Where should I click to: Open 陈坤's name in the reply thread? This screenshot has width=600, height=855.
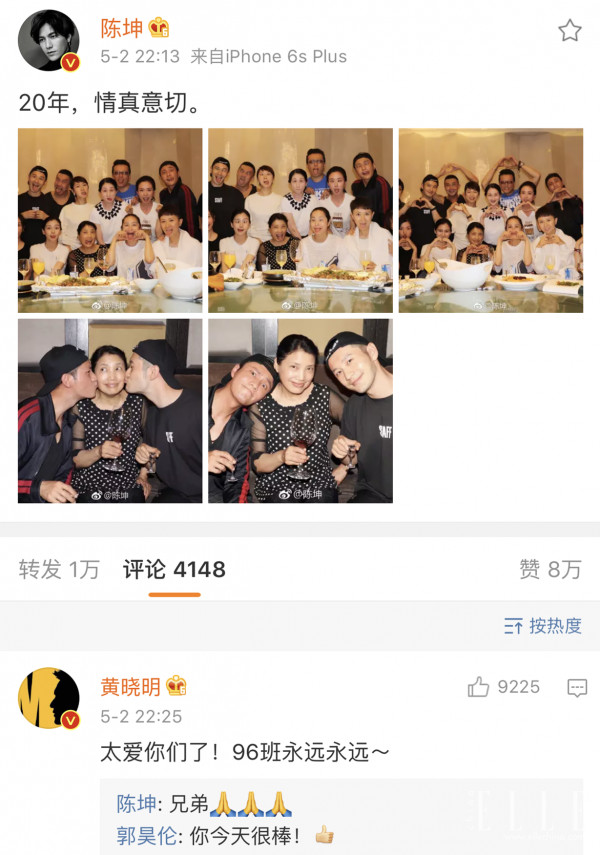tap(135, 805)
